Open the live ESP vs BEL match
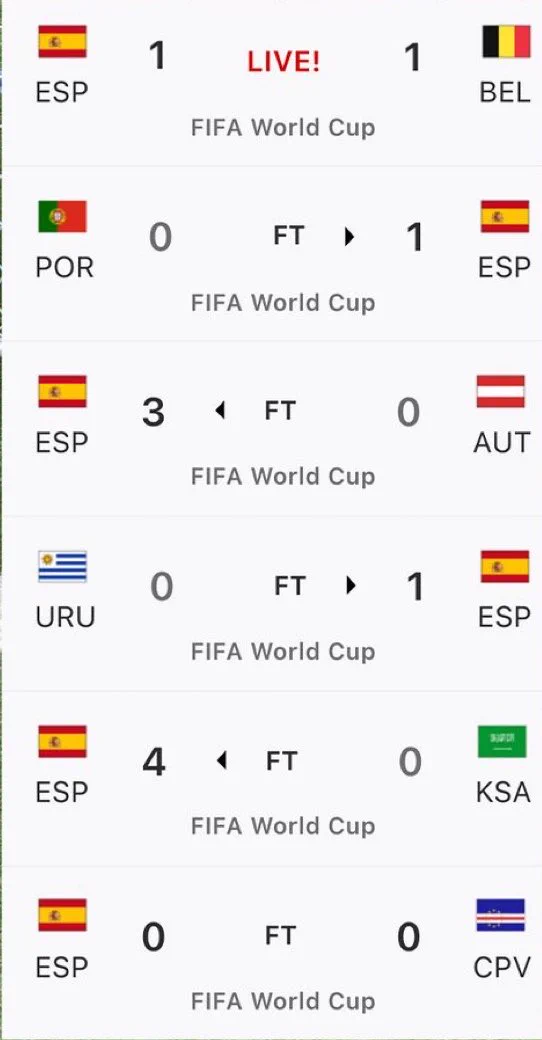The image size is (542, 1040). (272, 81)
